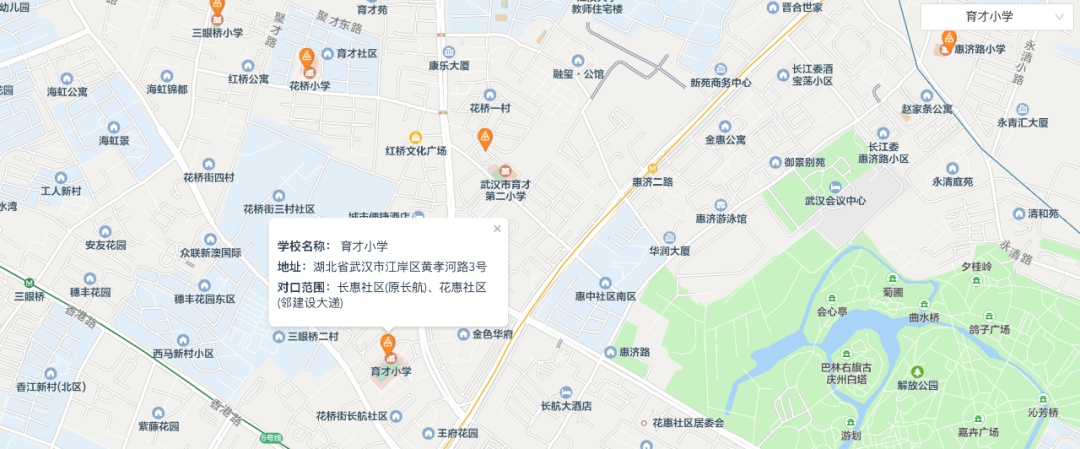The image size is (1080, 449).
Task: Close the 育才小学 info popup
Action: click(x=497, y=229)
